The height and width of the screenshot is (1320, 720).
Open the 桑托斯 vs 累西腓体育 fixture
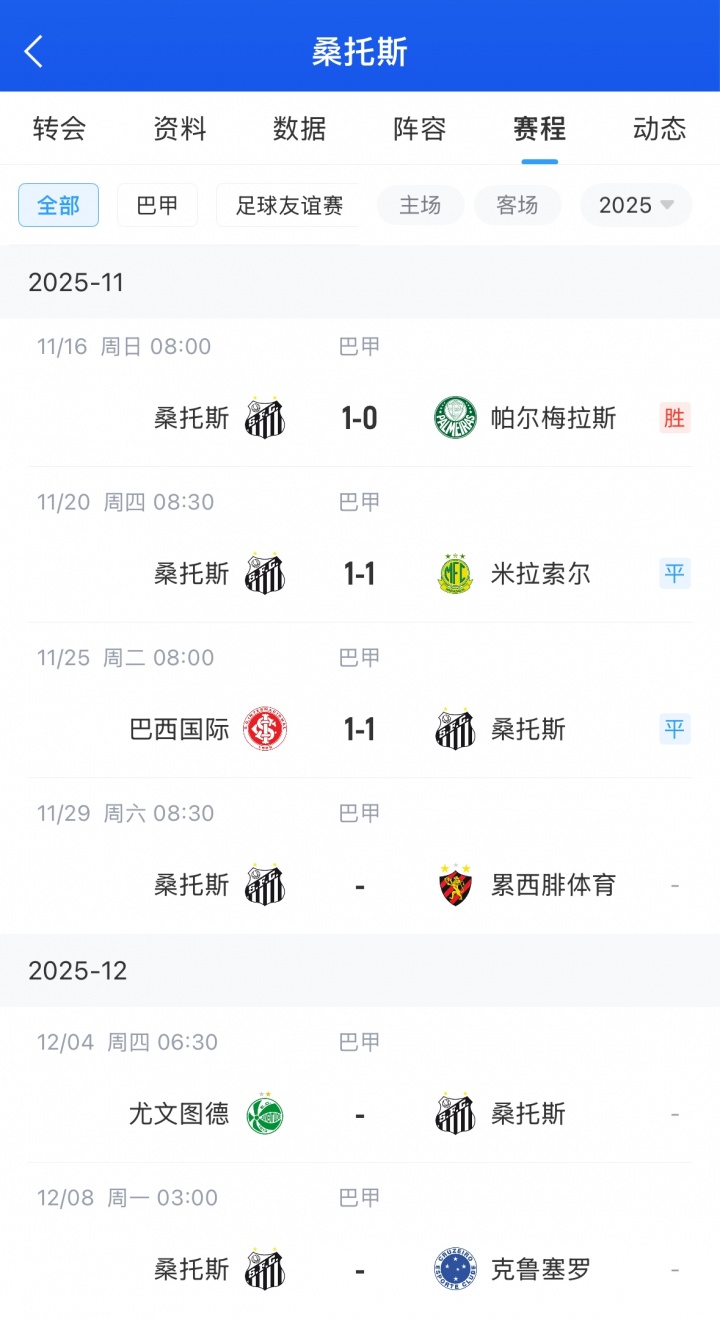coord(360,886)
